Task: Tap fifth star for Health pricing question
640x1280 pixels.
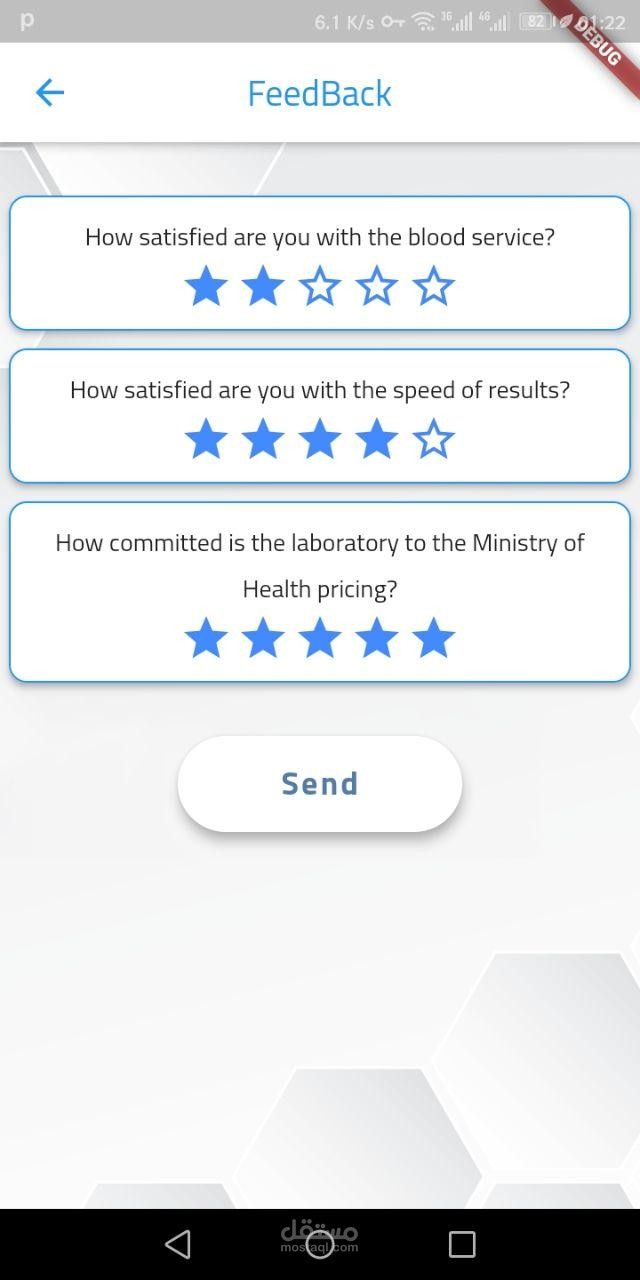Action: point(434,638)
